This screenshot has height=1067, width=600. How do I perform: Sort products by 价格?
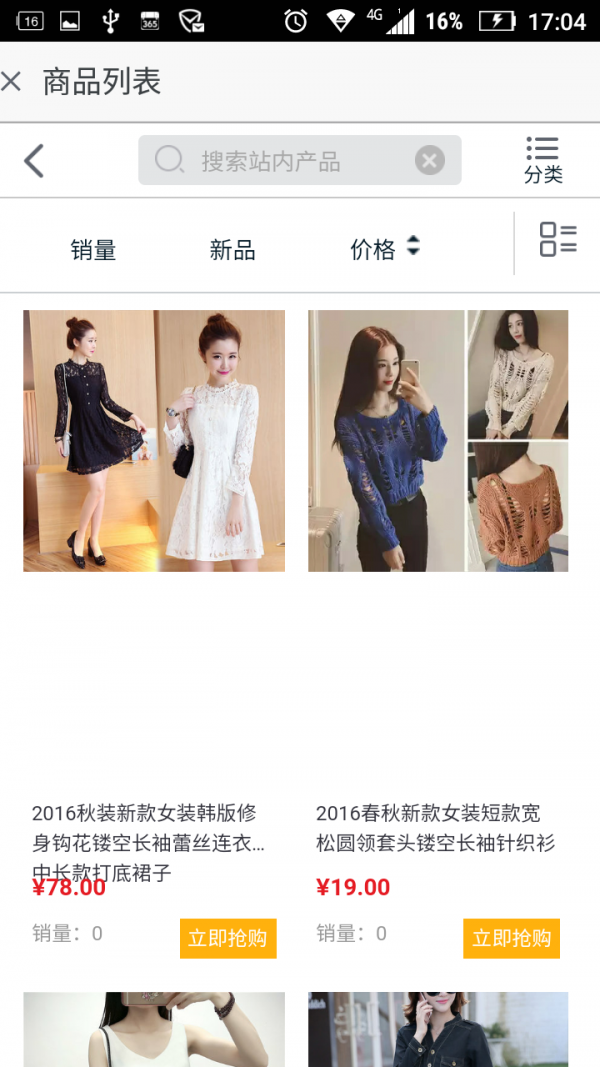point(384,248)
